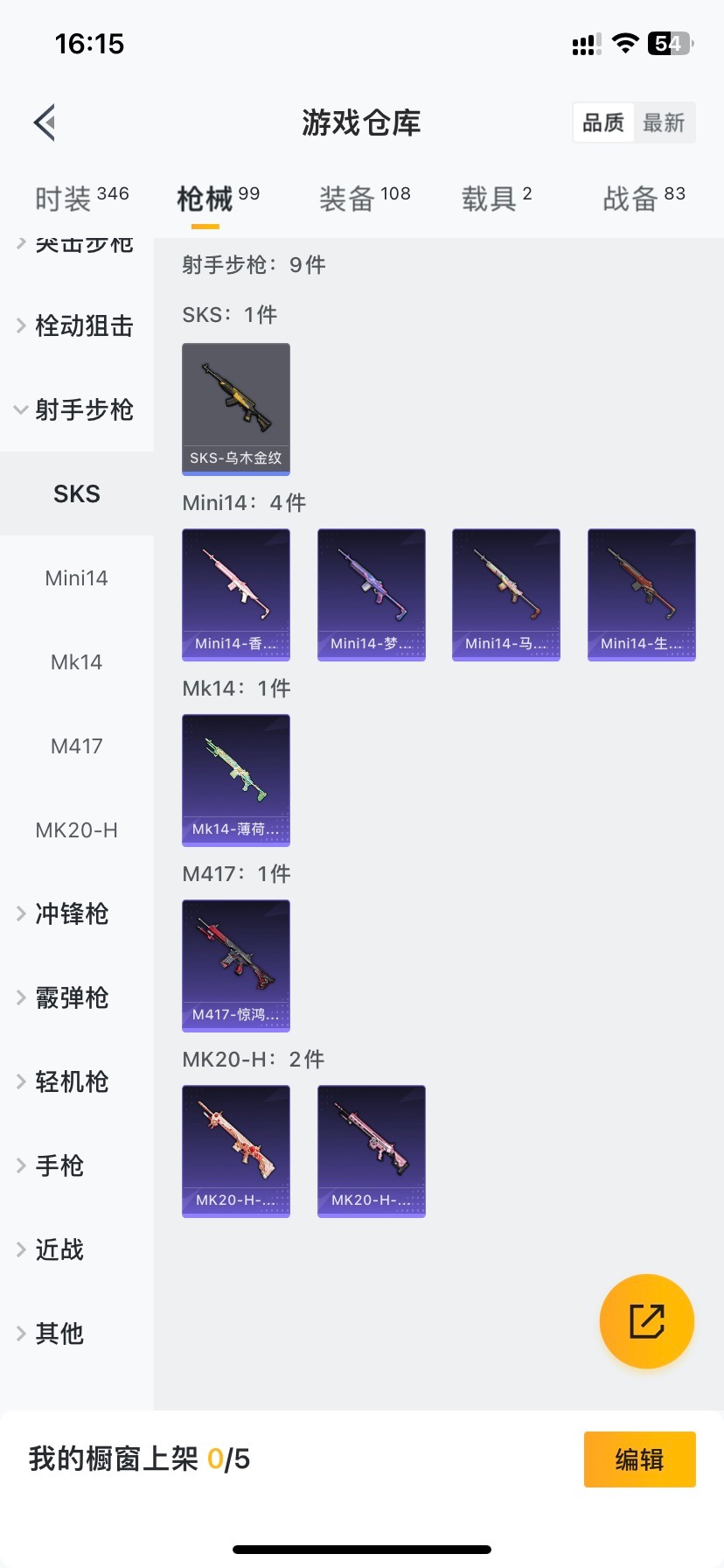Image resolution: width=724 pixels, height=1568 pixels.
Task: Expand the 手枪 category
Action: click(x=59, y=1165)
